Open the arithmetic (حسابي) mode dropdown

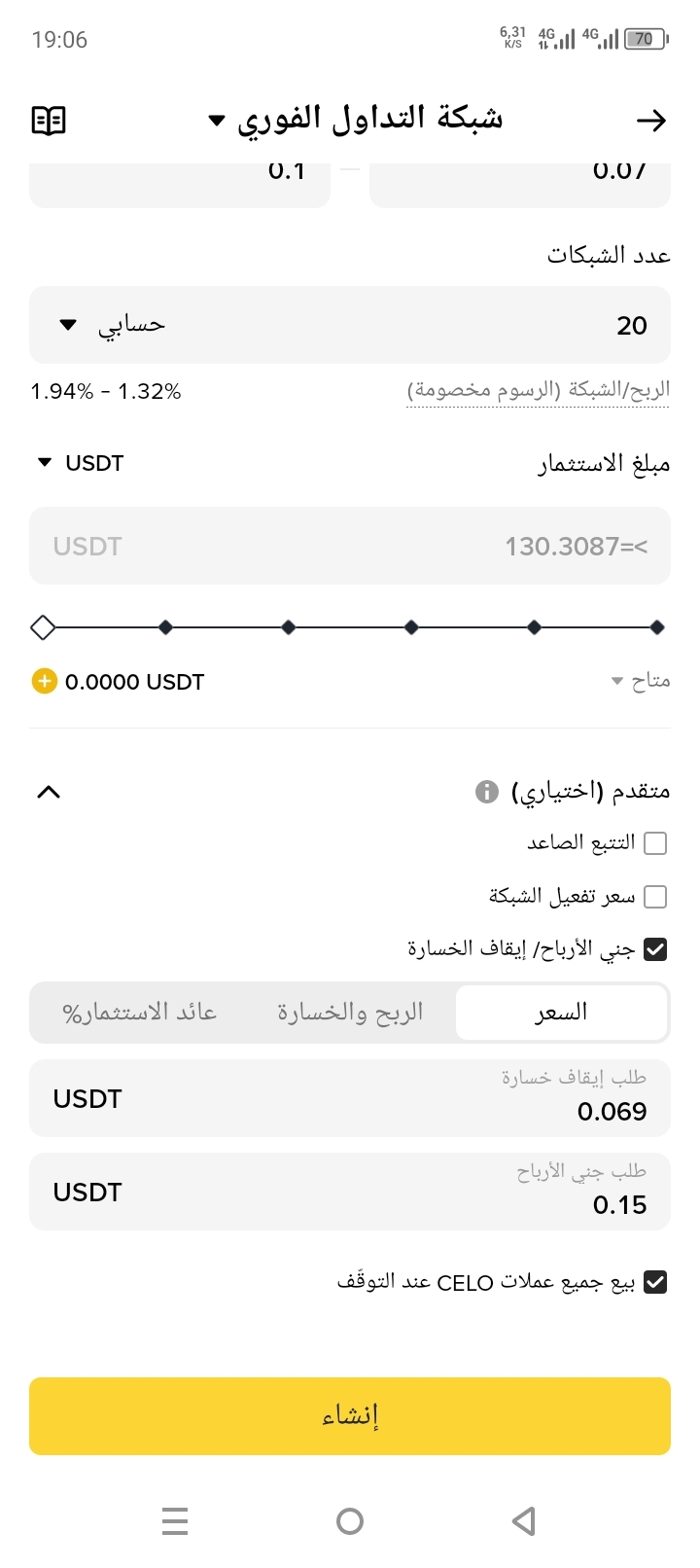[113, 325]
